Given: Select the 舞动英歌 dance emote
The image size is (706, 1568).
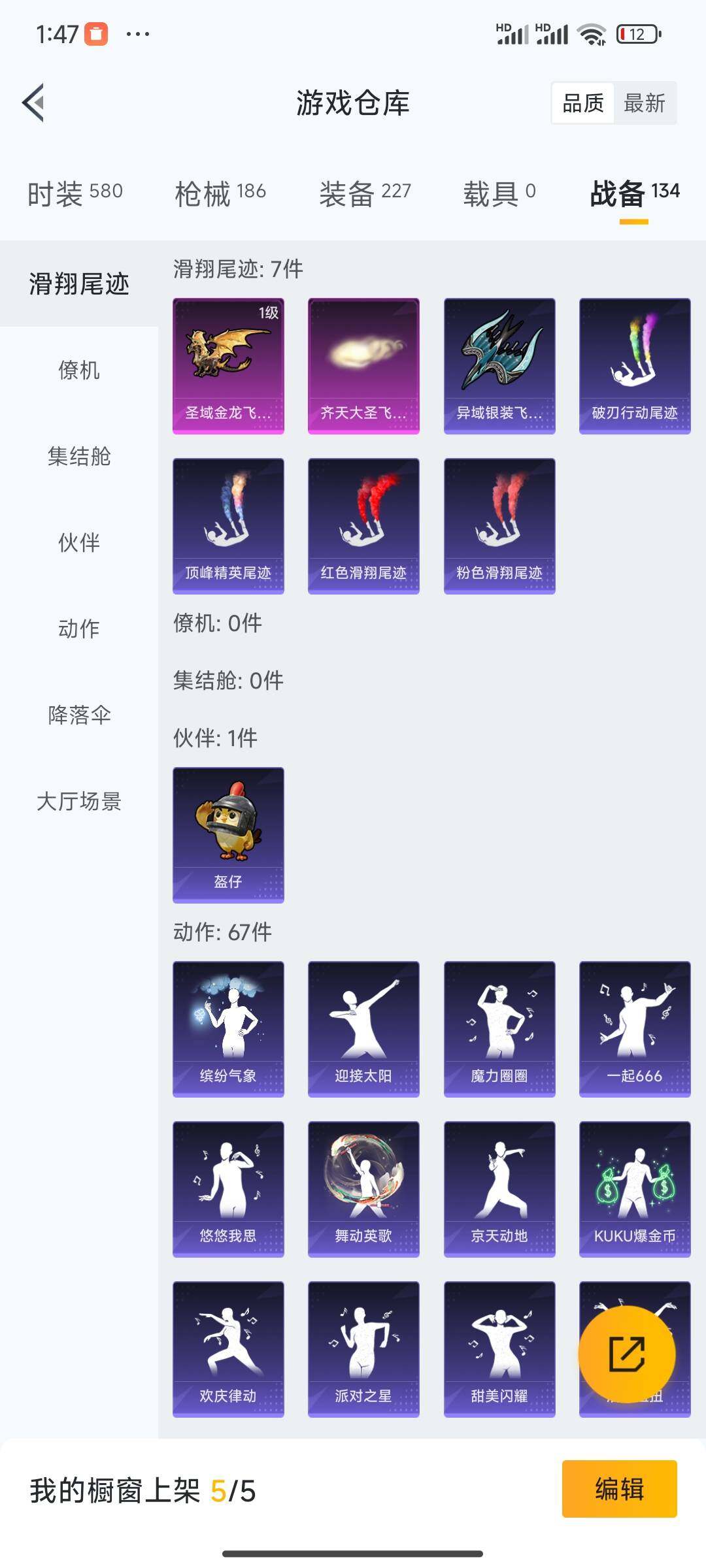Looking at the screenshot, I should pos(363,1189).
